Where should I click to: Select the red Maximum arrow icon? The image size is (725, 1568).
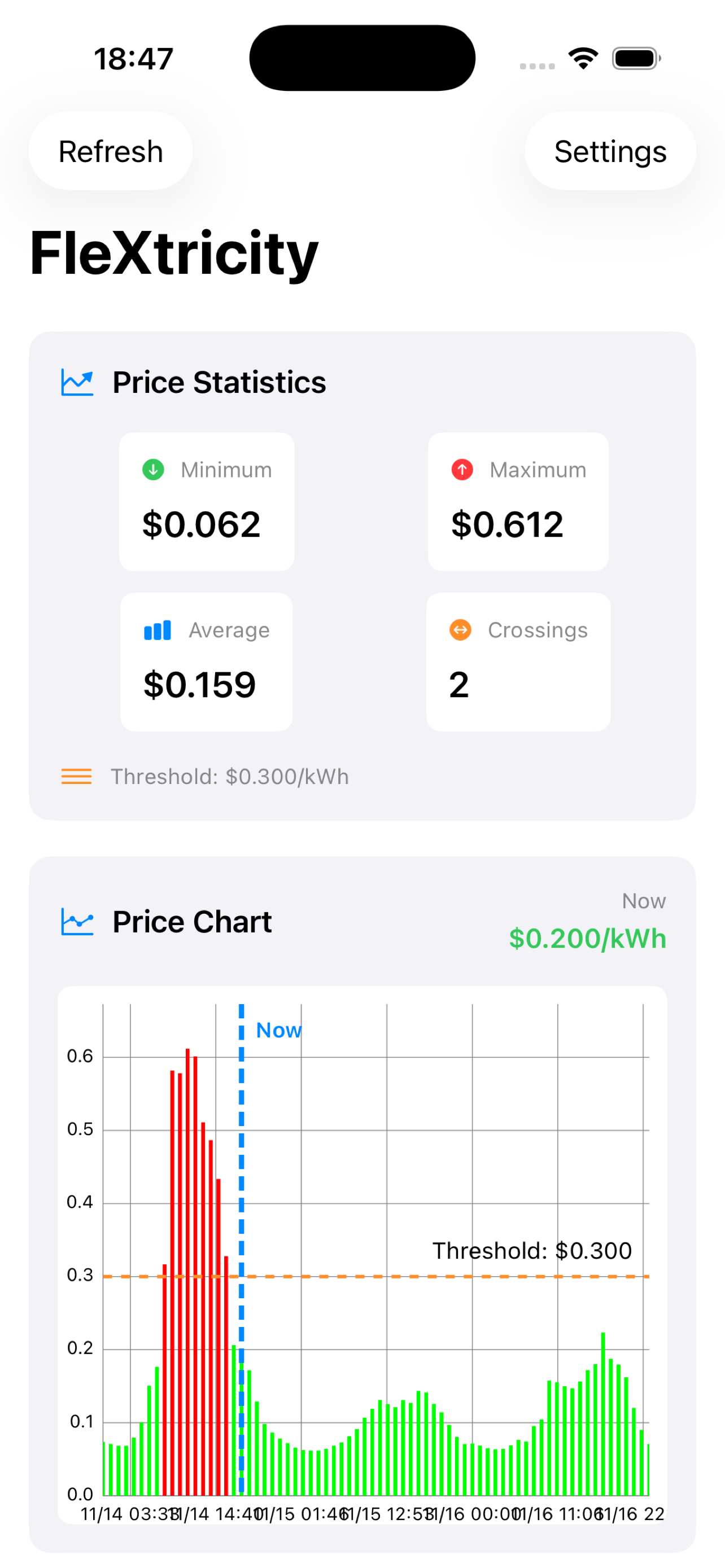pyautogui.click(x=462, y=469)
